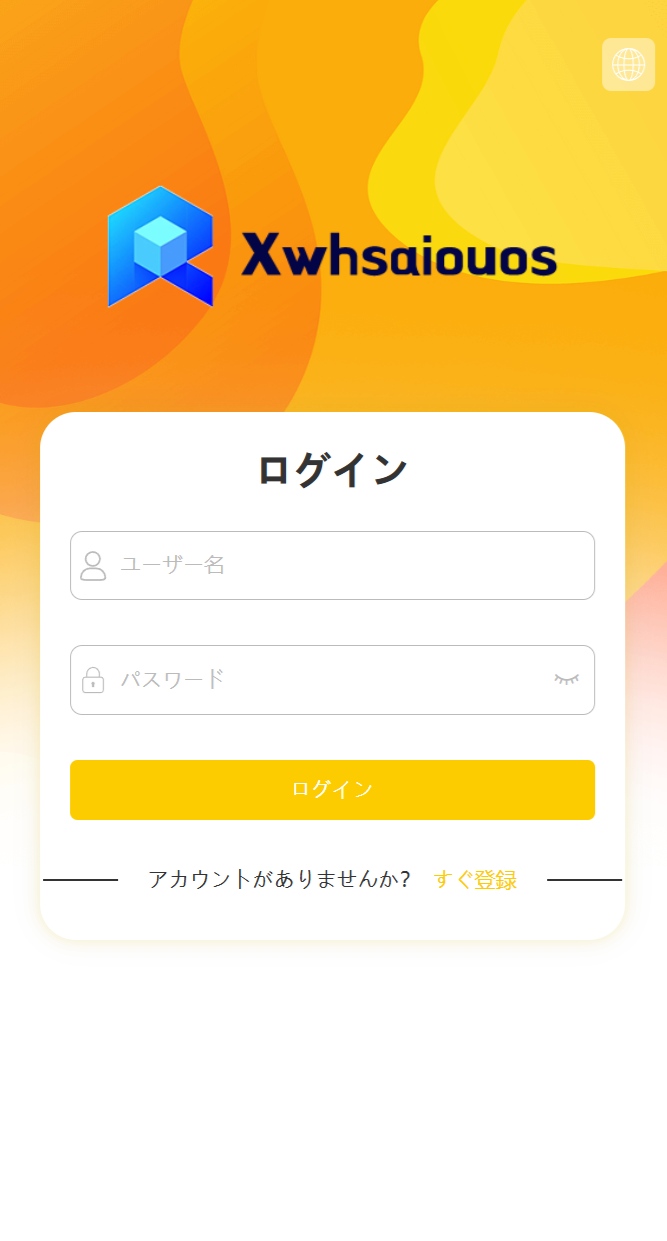Toggle password visibility eye icon
667x1241 pixels.
coord(567,680)
